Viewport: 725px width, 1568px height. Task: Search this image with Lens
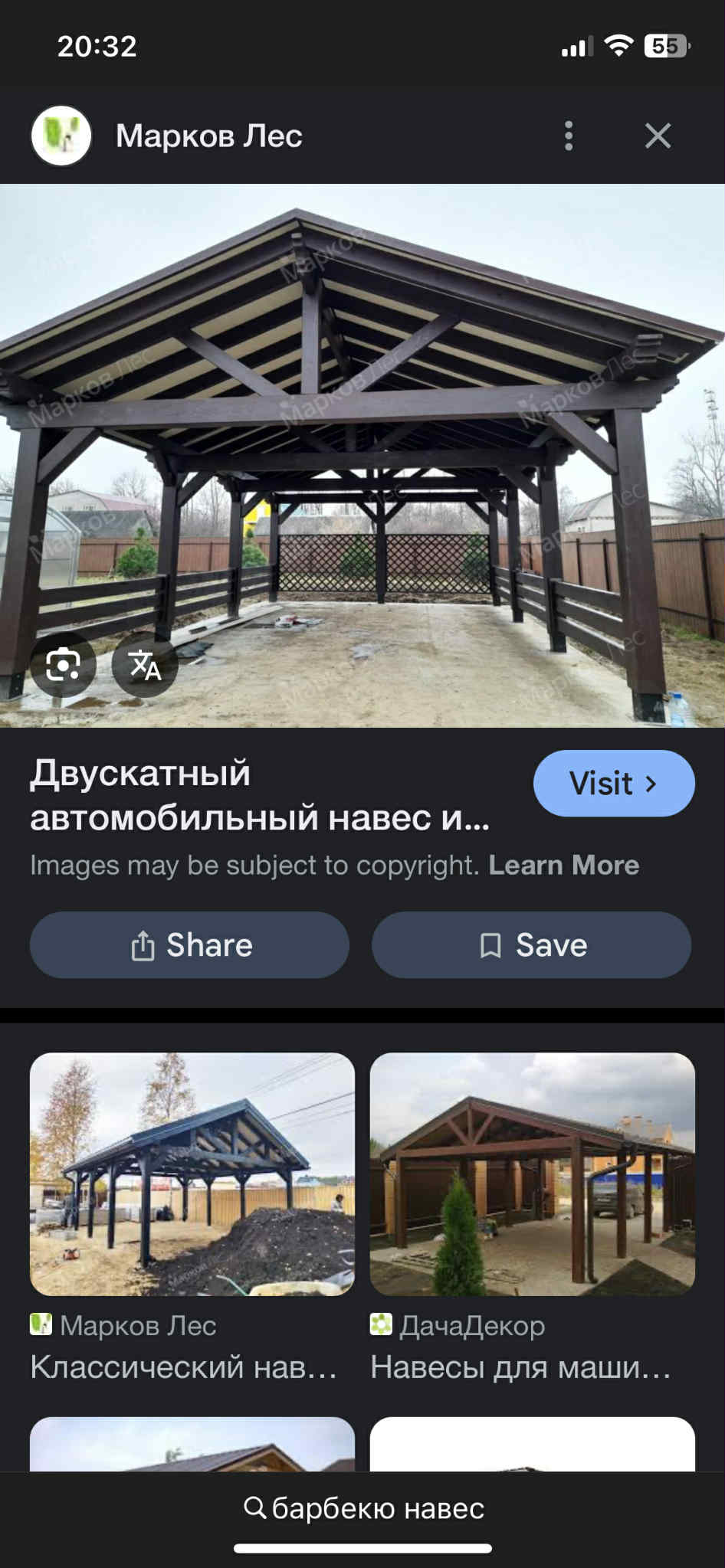pyautogui.click(x=63, y=664)
